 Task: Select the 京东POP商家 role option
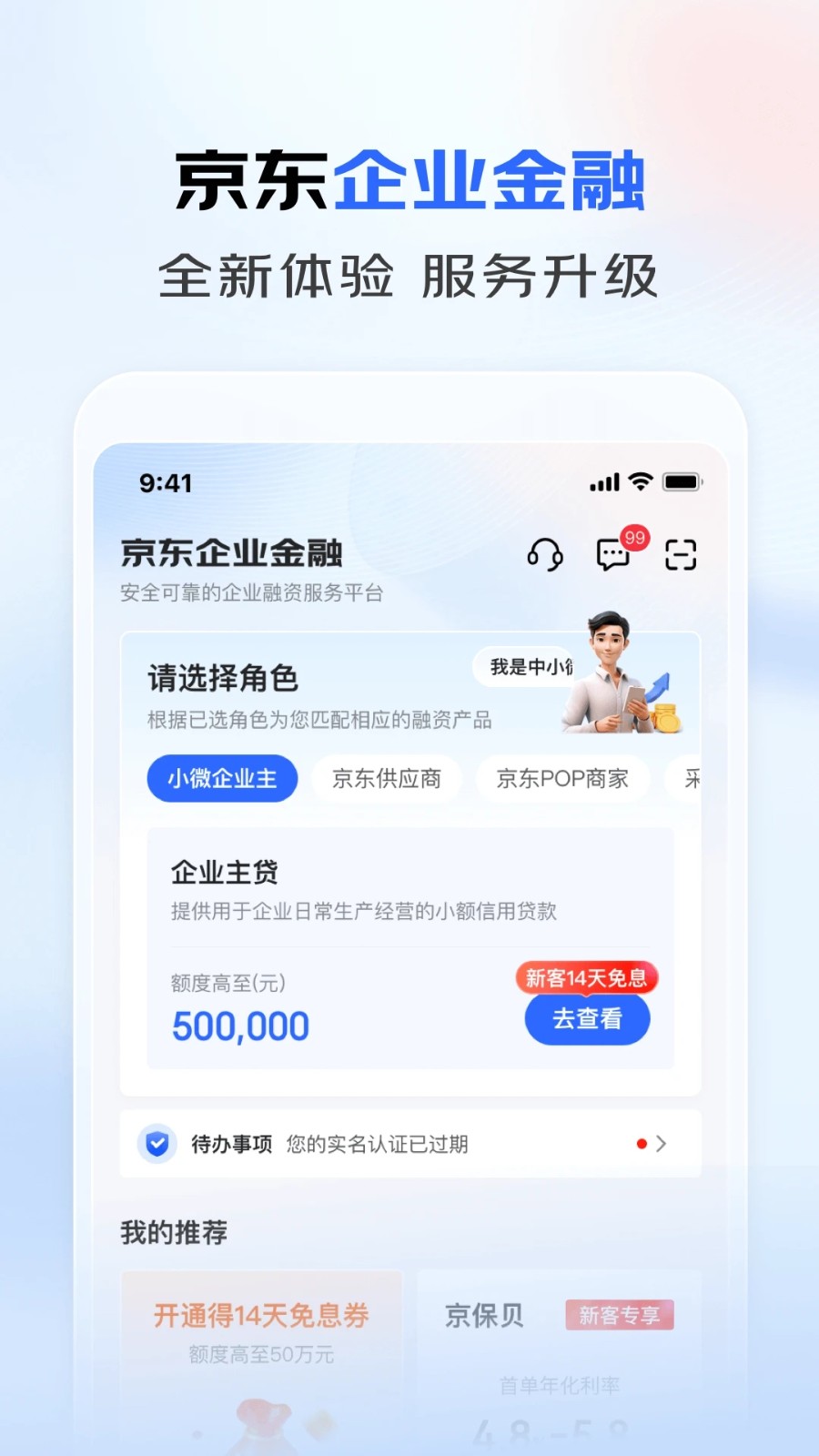562,779
